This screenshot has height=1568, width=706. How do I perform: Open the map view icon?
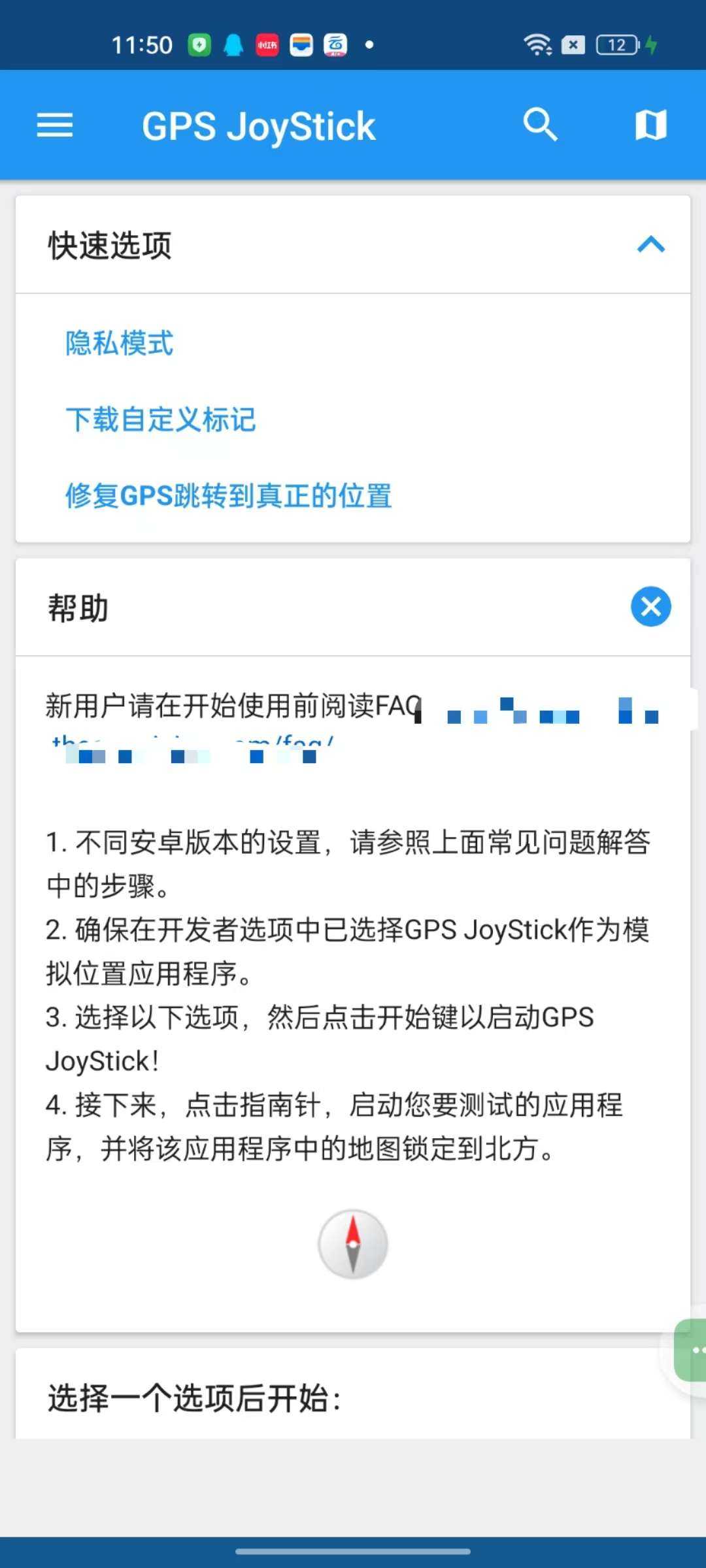(650, 125)
